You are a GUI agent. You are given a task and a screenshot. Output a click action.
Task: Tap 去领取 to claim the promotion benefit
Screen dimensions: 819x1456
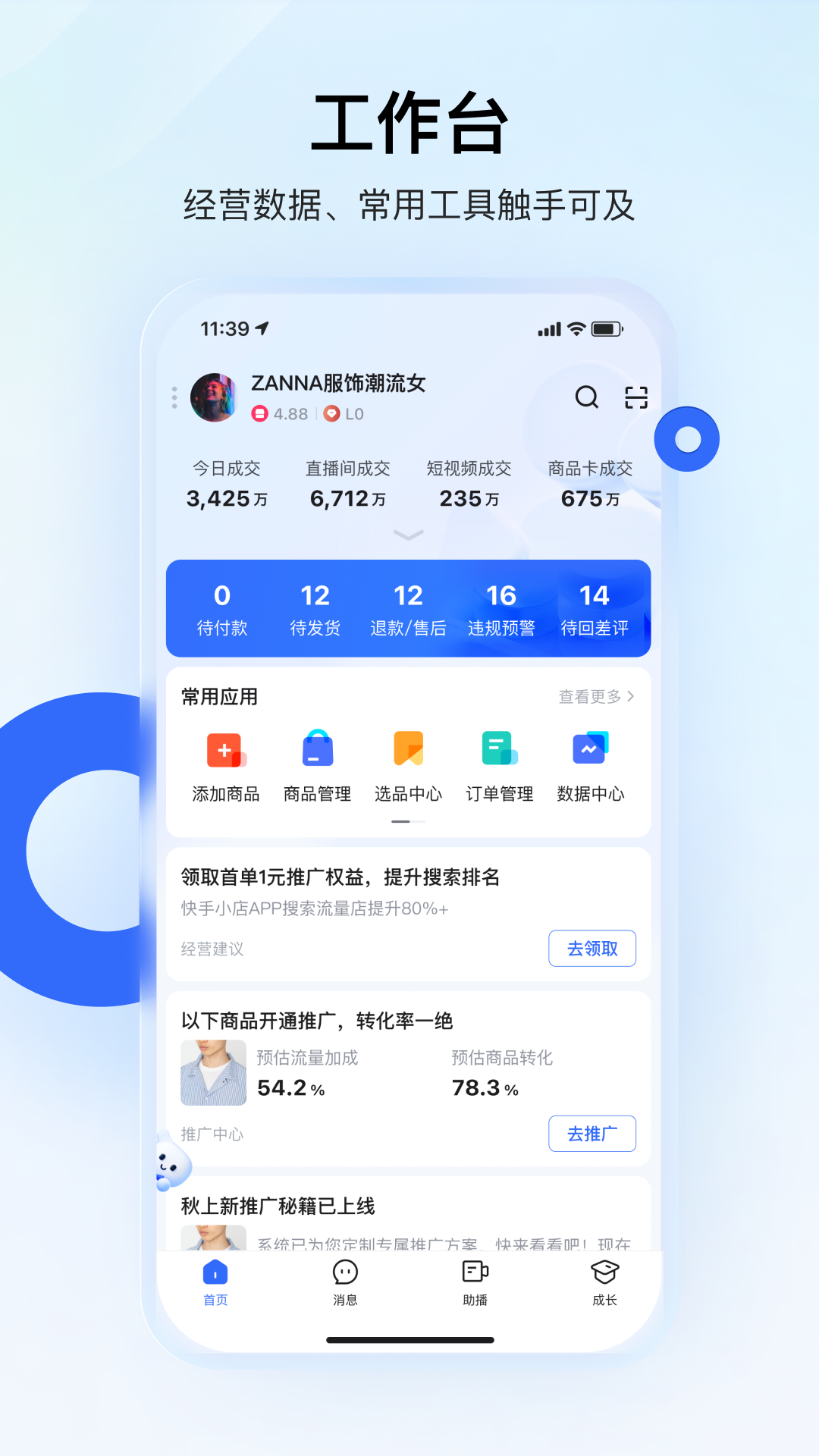[592, 948]
